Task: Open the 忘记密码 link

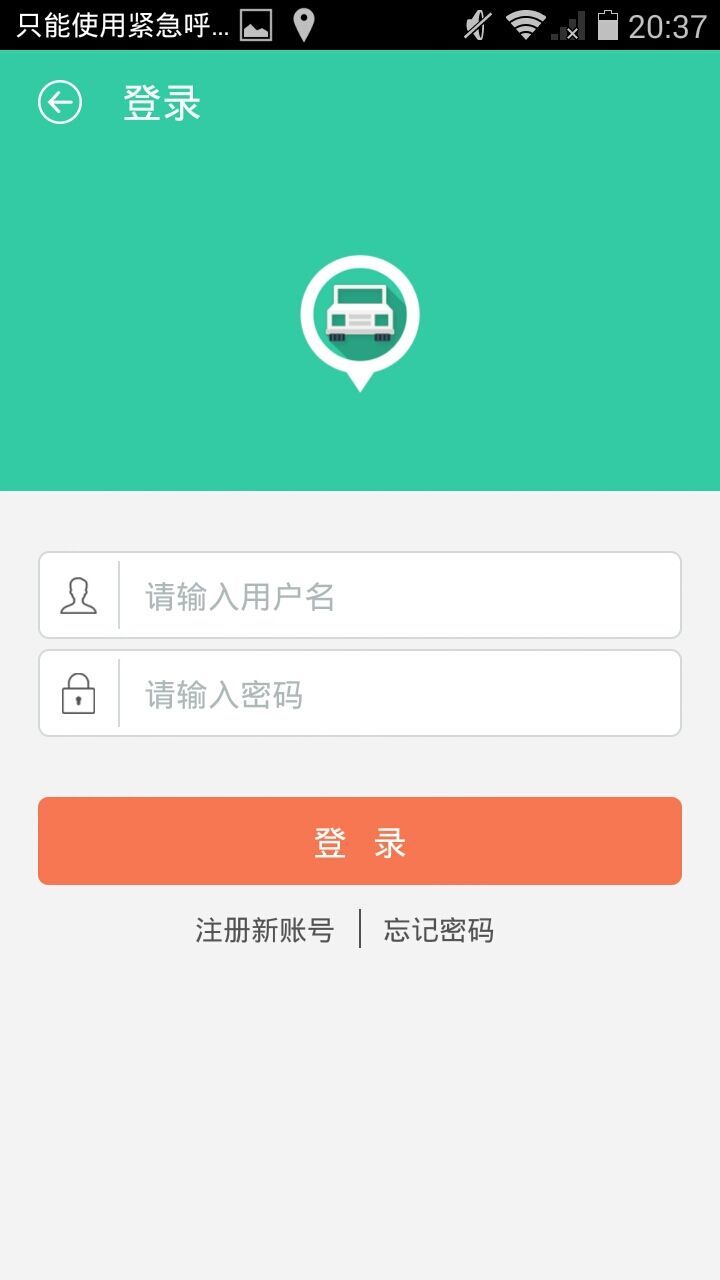Action: (439, 930)
